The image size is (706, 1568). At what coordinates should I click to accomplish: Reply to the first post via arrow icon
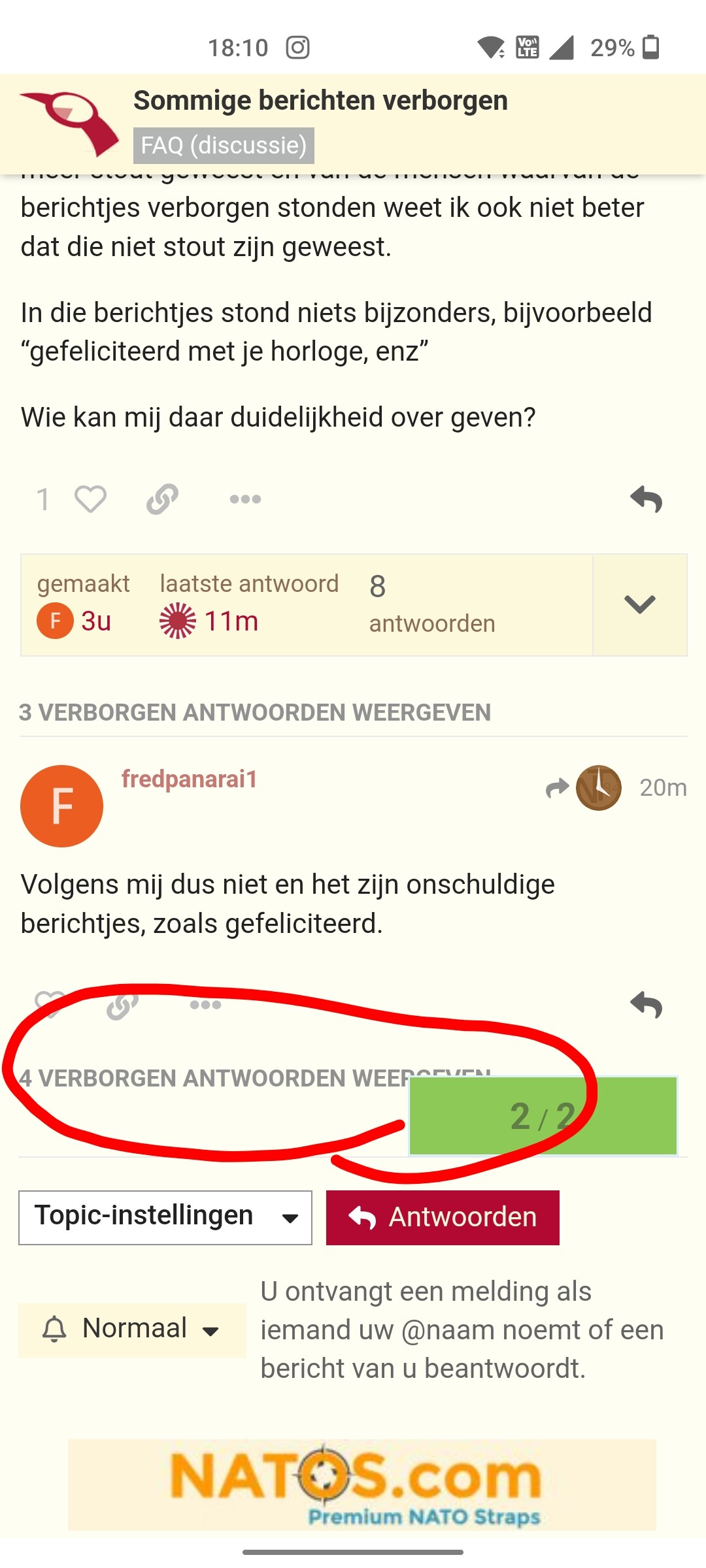[x=646, y=500]
